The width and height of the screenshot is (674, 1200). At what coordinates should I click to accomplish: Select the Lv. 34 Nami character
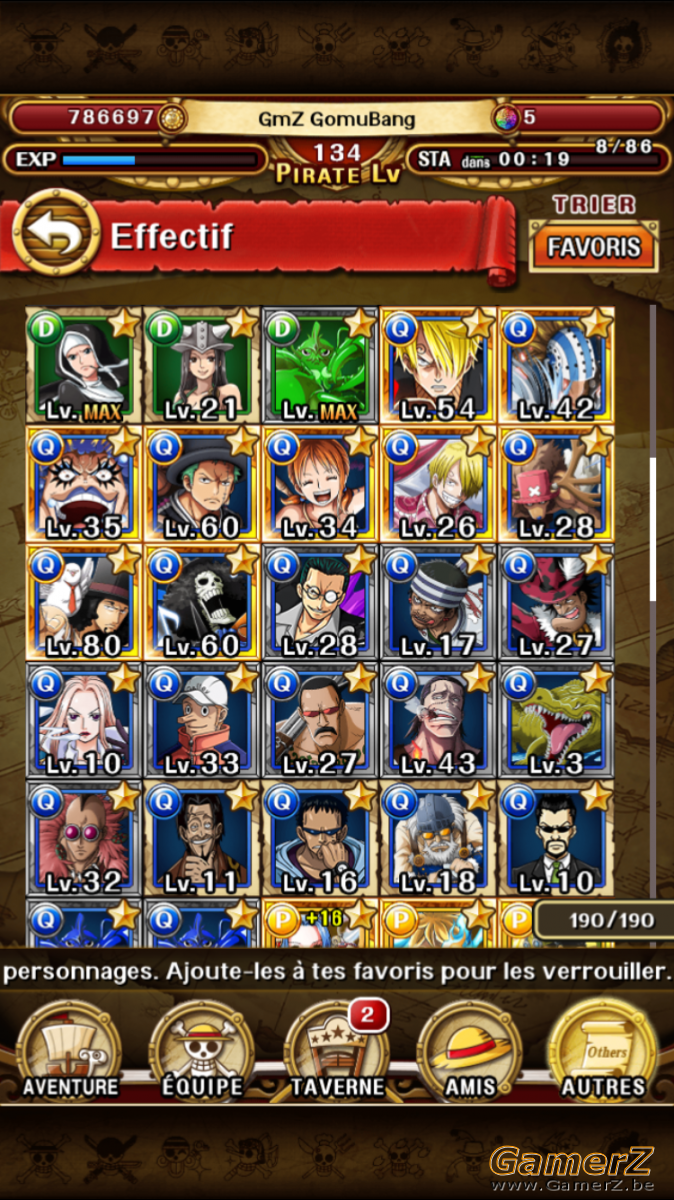pyautogui.click(x=320, y=484)
